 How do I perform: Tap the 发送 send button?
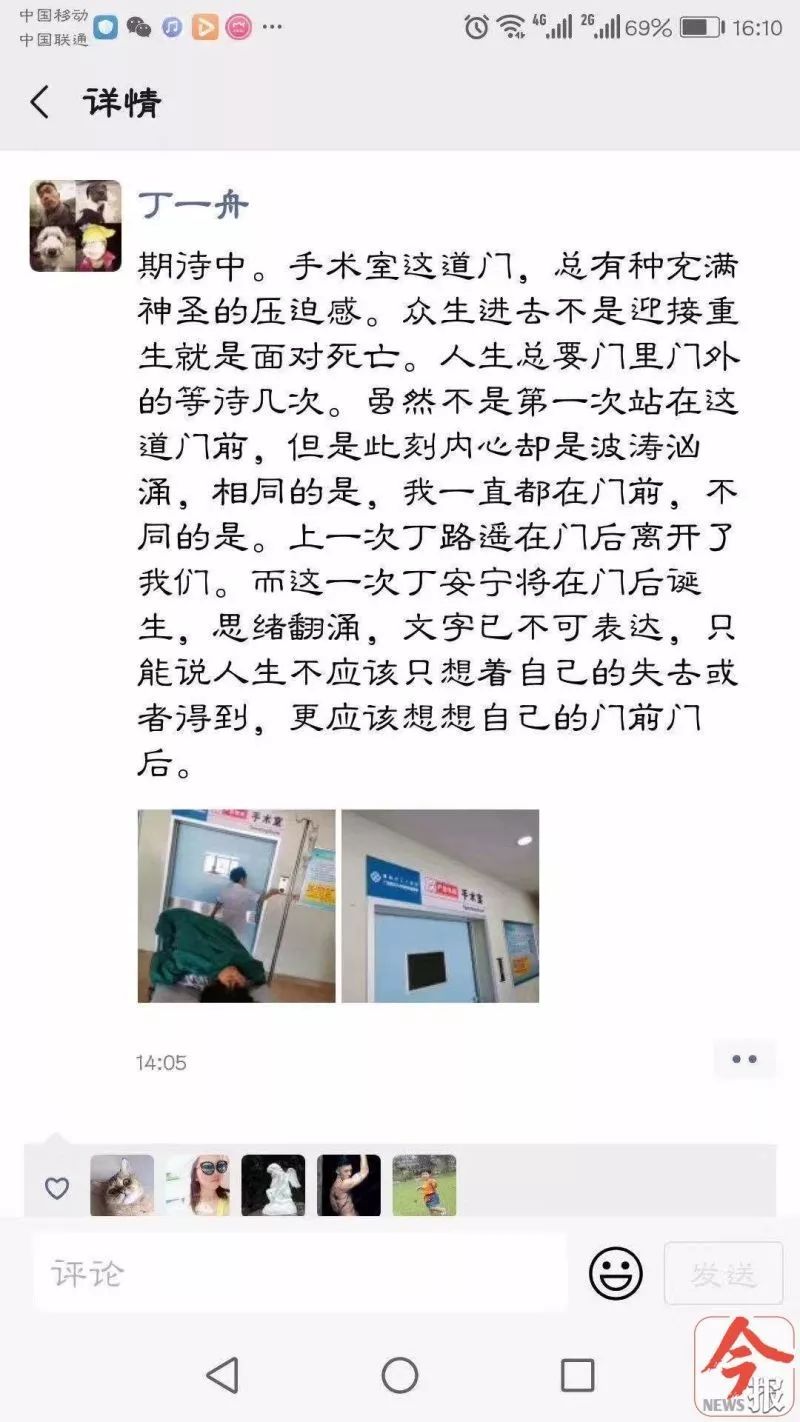722,1274
